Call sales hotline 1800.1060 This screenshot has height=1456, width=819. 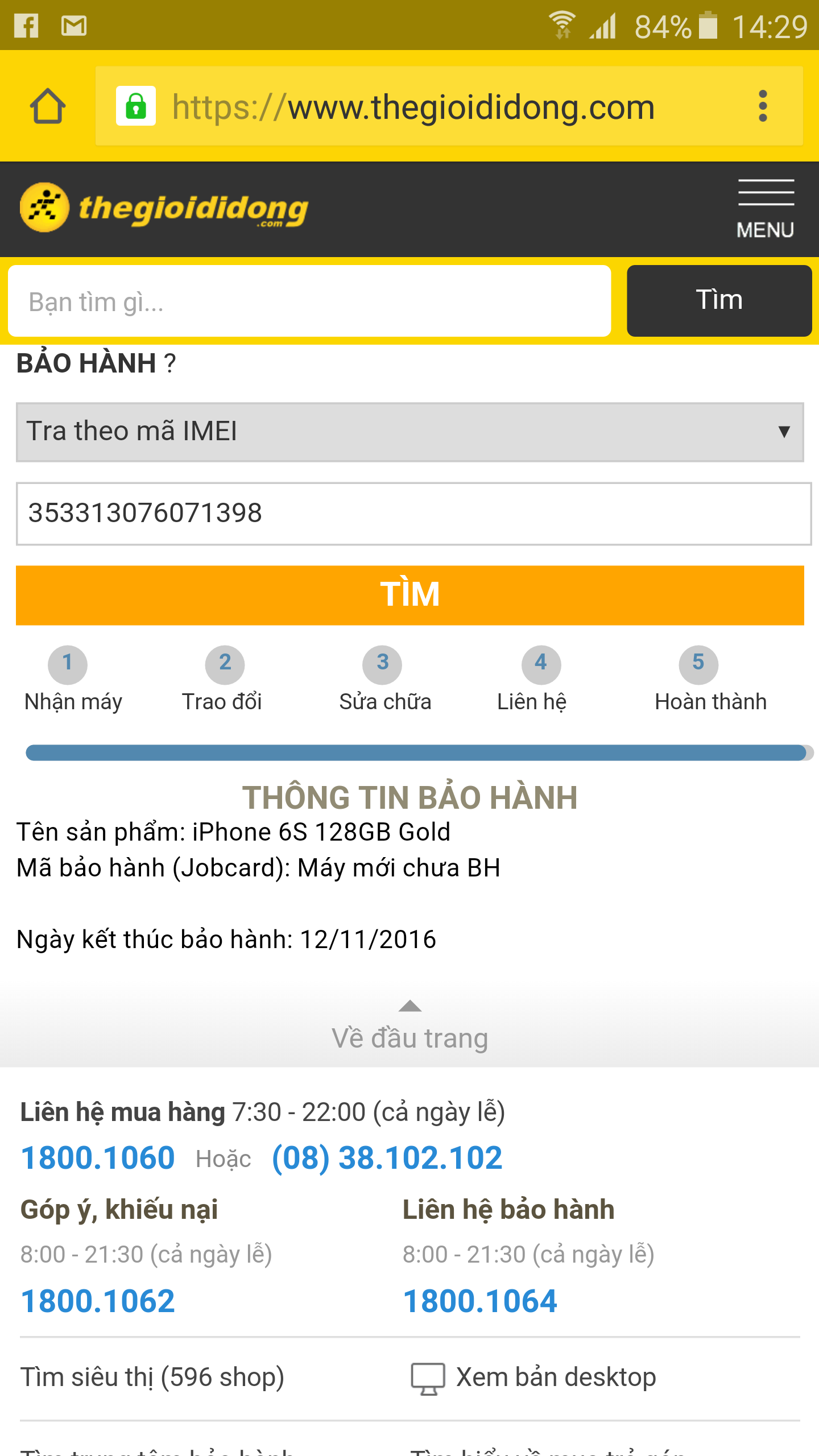click(98, 1158)
